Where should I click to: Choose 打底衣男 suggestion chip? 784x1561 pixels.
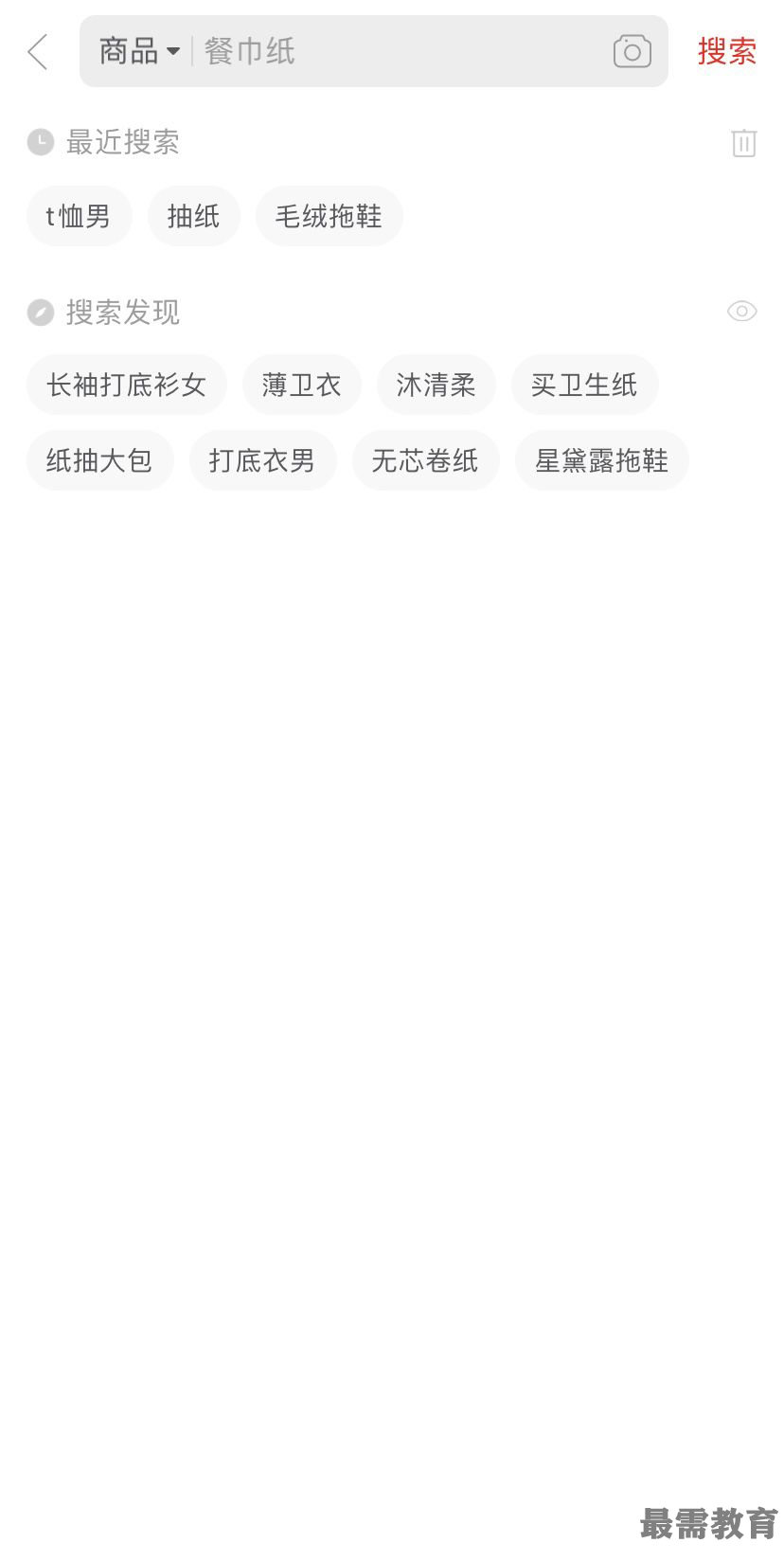tap(262, 461)
